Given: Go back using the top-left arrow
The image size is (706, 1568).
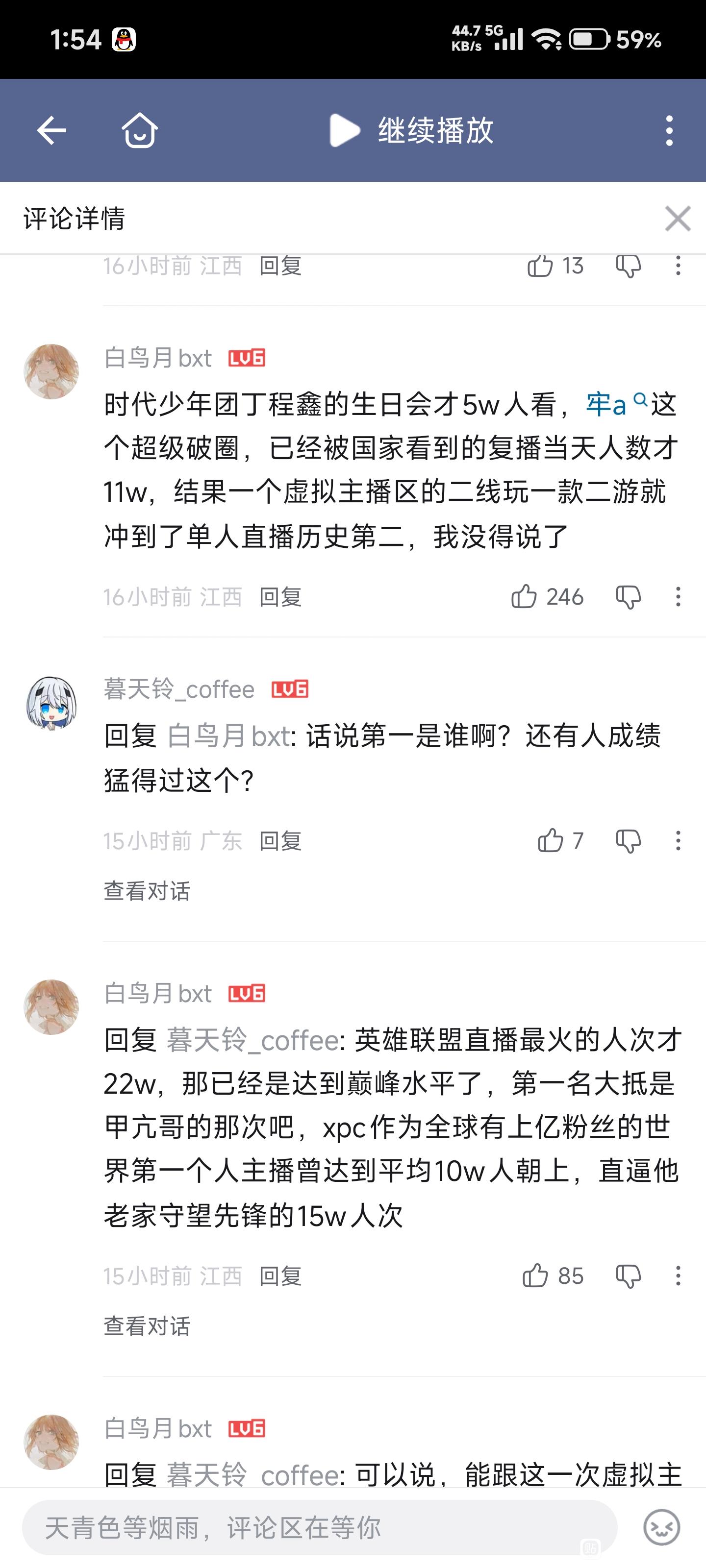Looking at the screenshot, I should [x=52, y=130].
